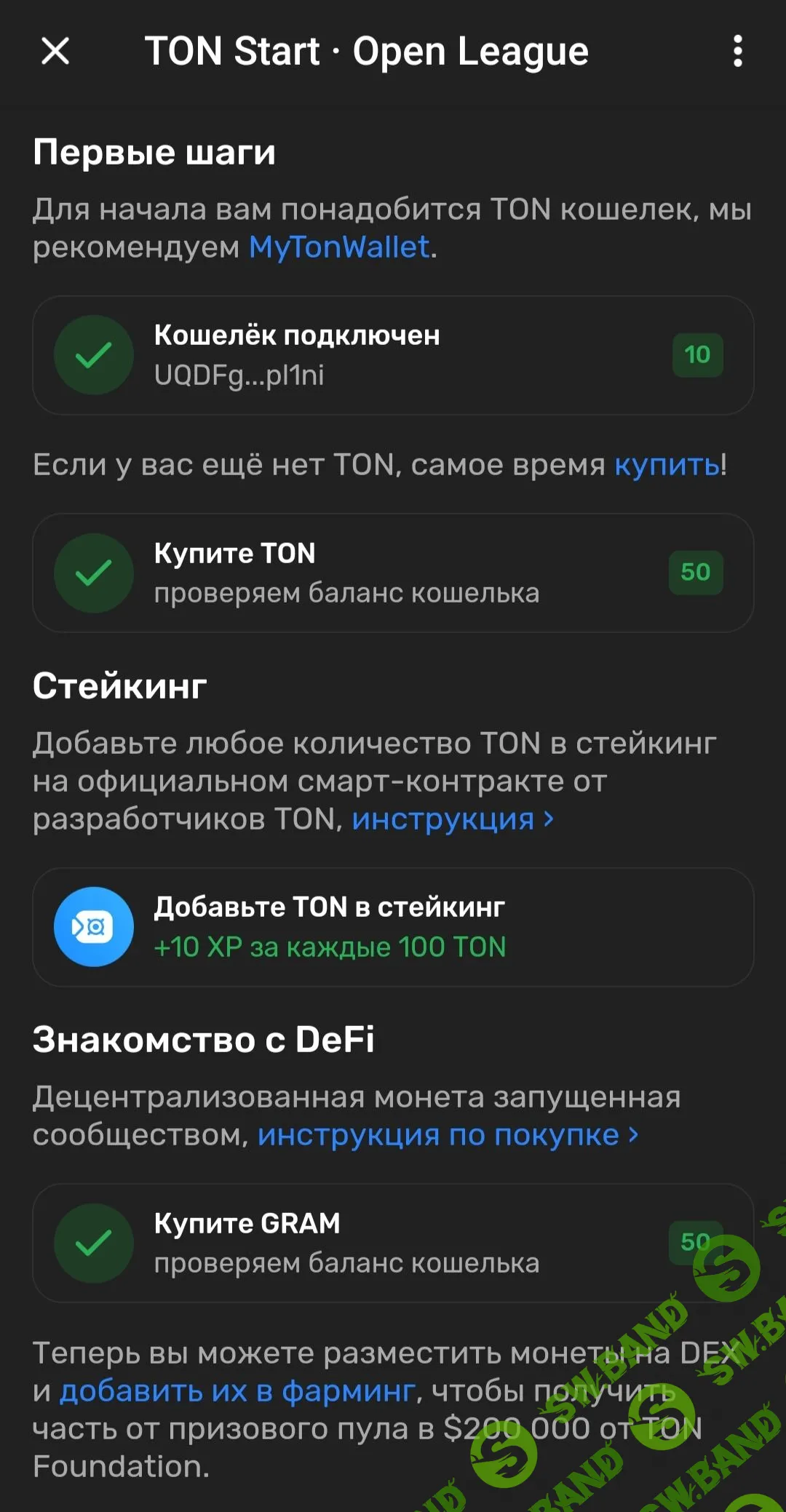Open the three-dot options menu
The image size is (786, 1512).
tap(738, 51)
